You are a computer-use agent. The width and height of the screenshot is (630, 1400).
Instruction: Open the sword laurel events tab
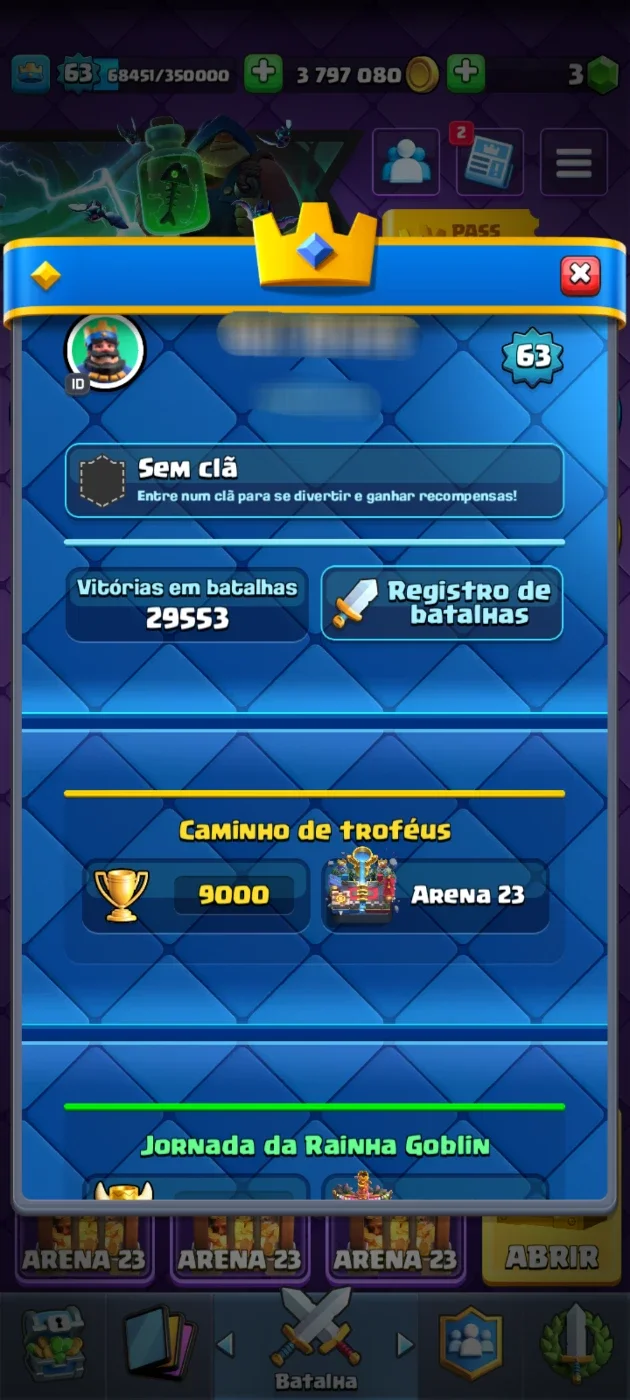click(576, 1345)
